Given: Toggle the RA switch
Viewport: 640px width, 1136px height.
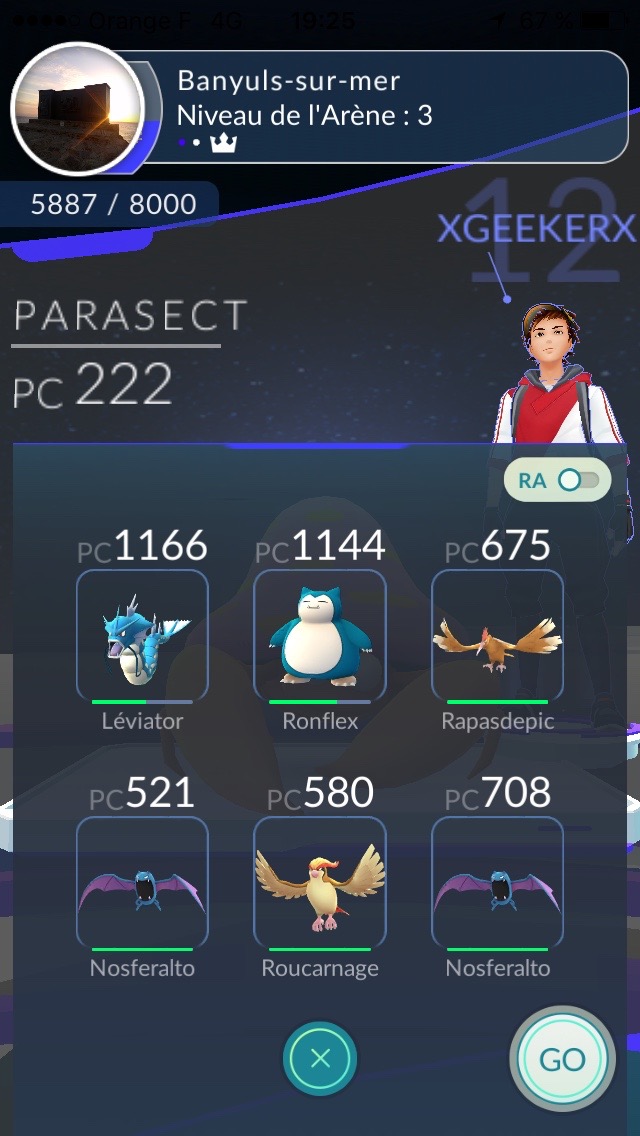Looking at the screenshot, I should (x=581, y=481).
